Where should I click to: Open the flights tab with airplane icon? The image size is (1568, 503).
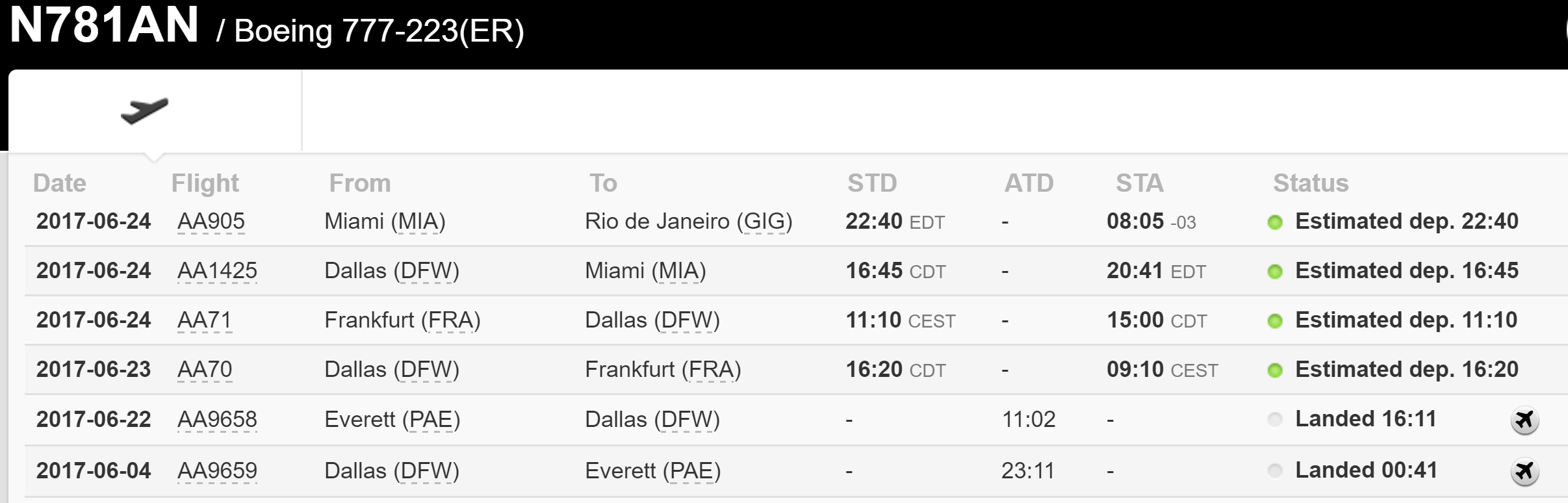click(144, 111)
